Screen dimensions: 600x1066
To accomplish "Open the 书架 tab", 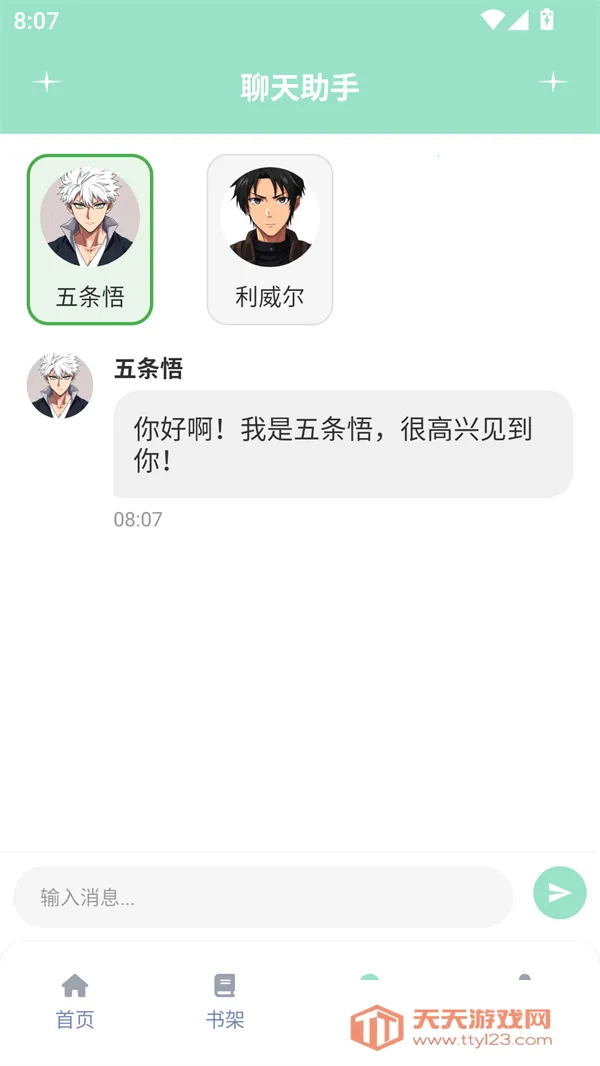I will [x=225, y=1001].
